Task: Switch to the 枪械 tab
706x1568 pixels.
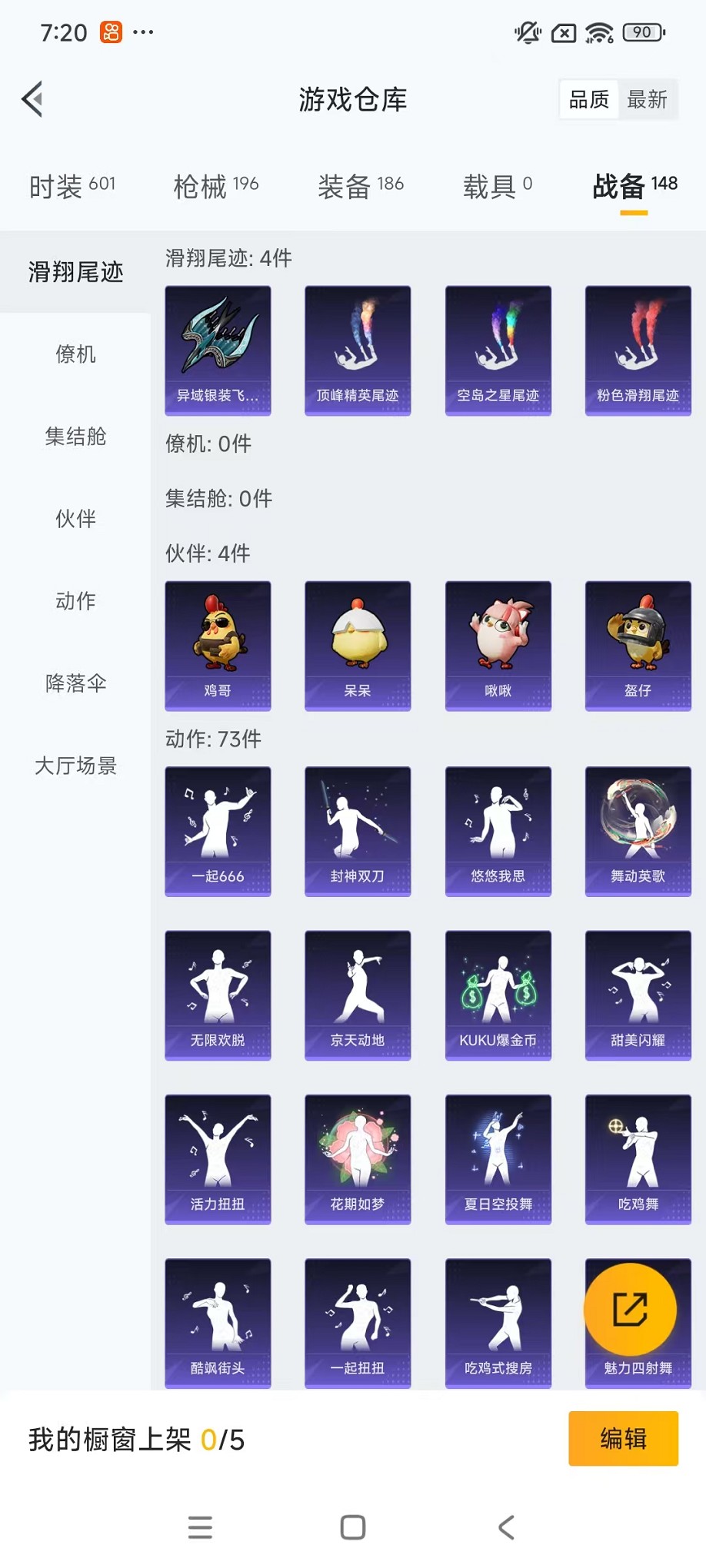Action: (x=215, y=186)
